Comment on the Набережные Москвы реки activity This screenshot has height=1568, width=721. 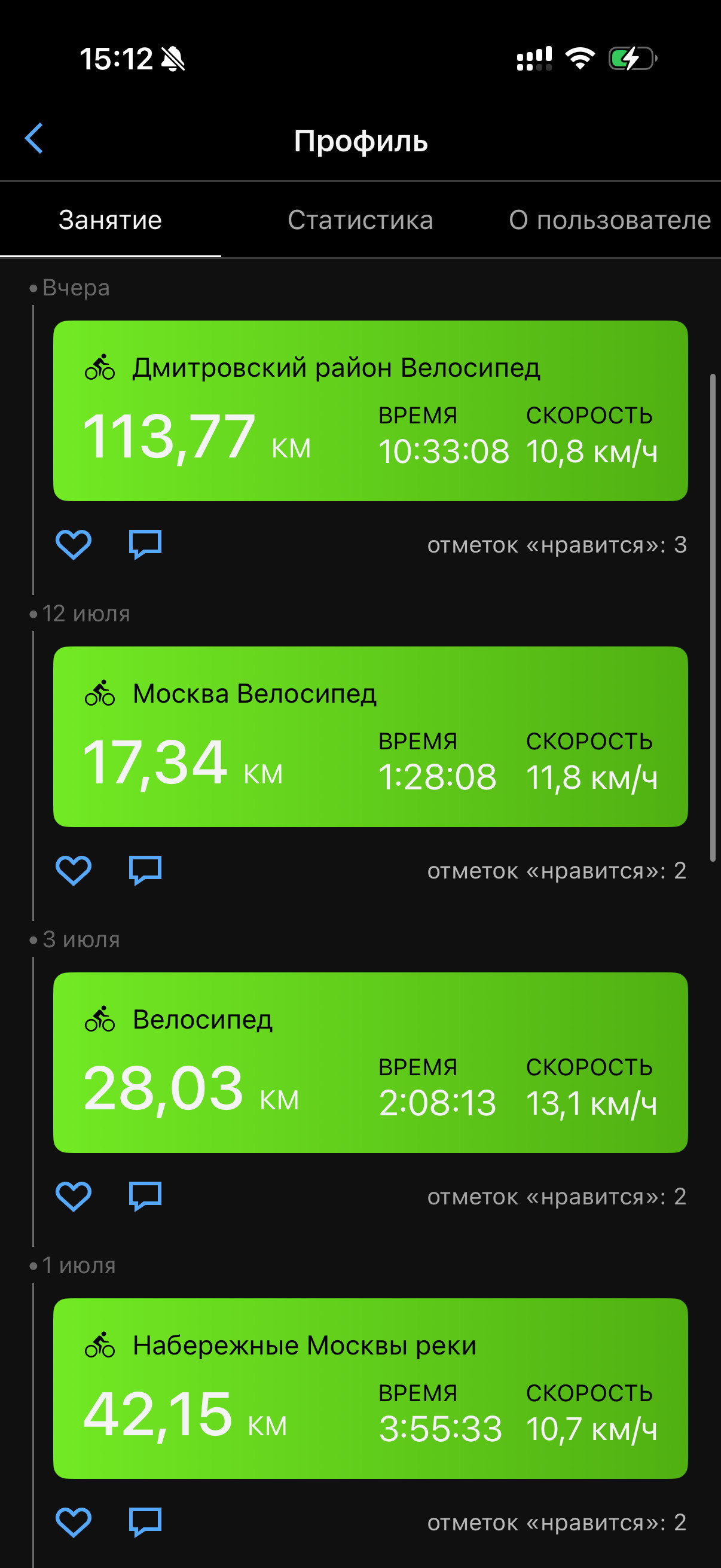(145, 1522)
